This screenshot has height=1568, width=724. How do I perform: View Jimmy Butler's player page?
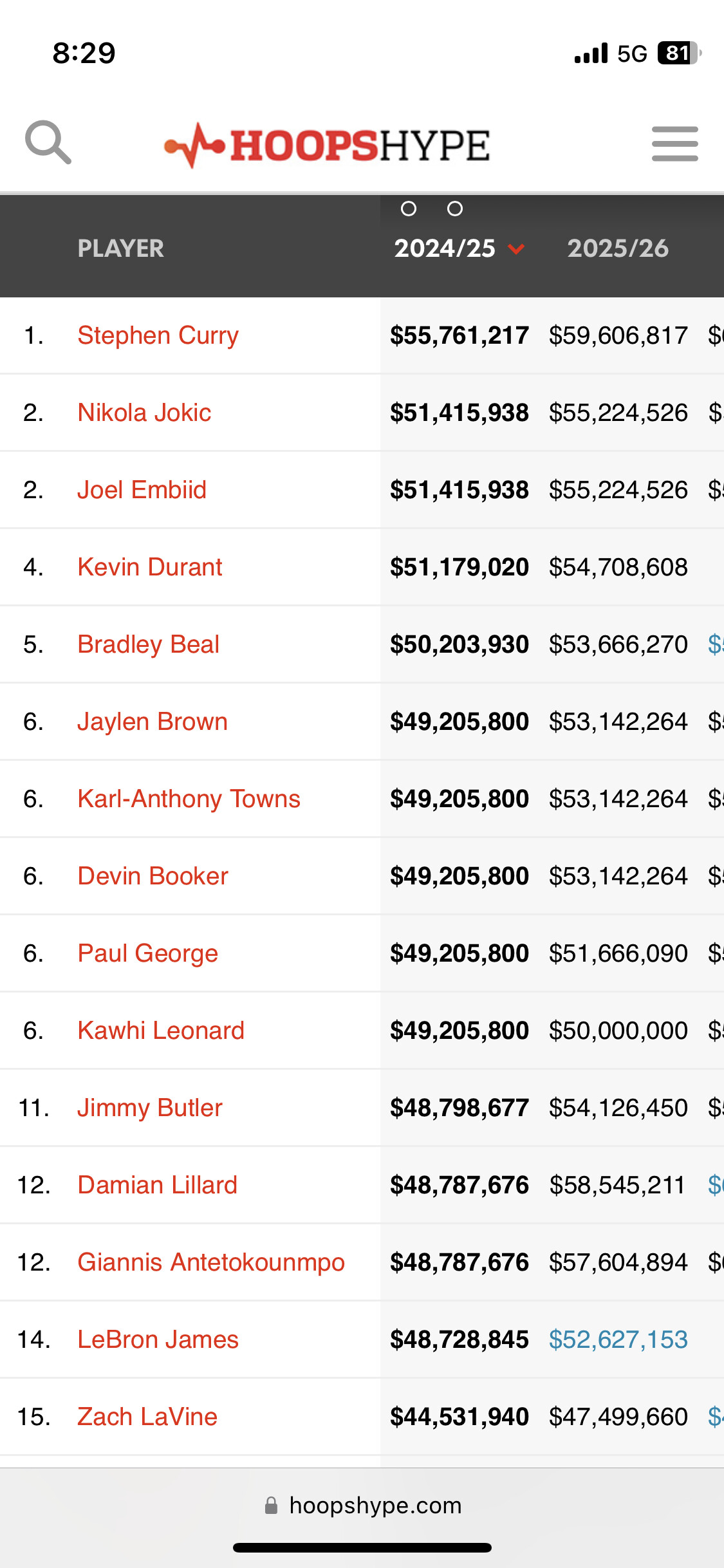(150, 1108)
